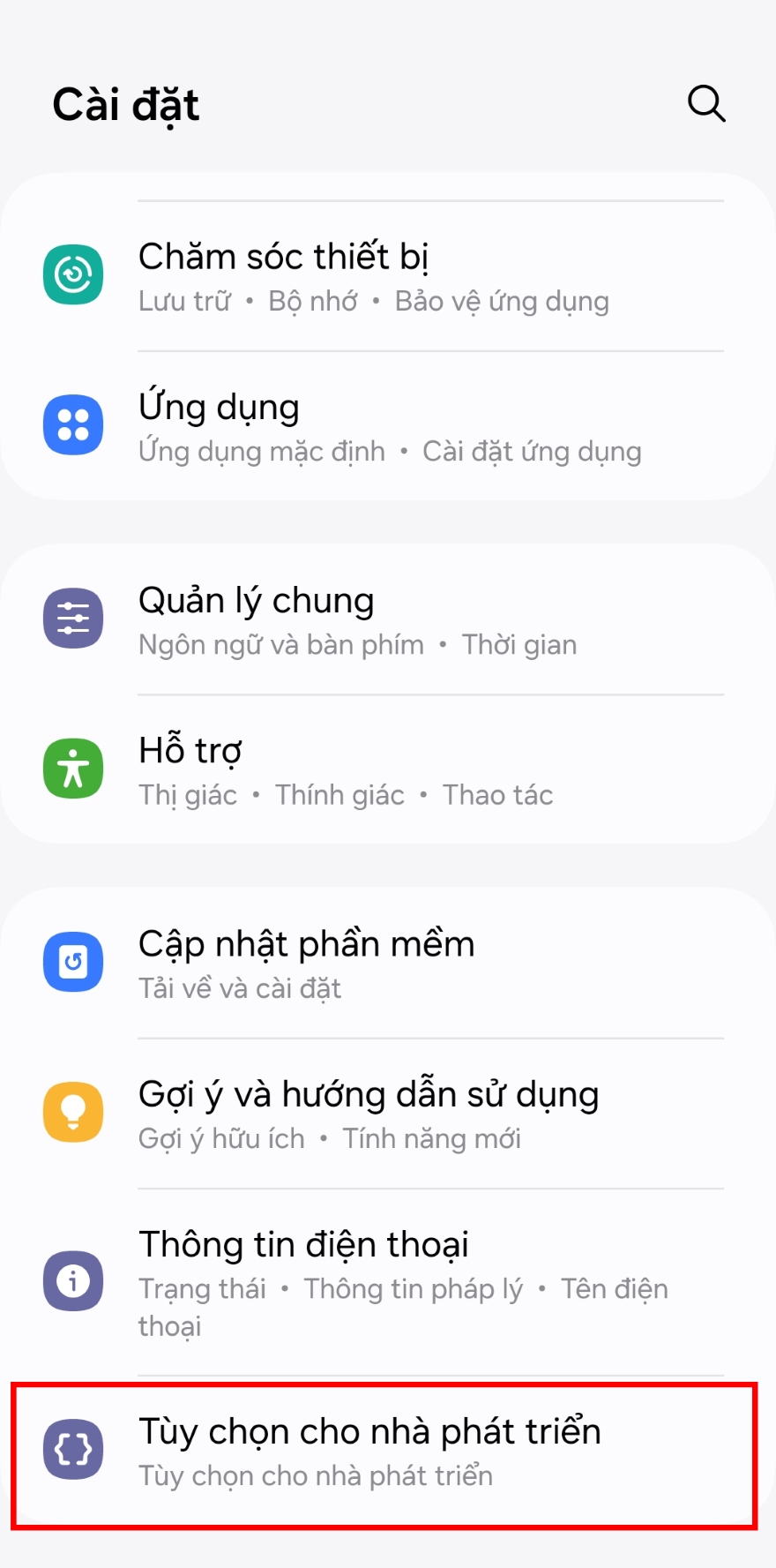Tap Thông tin pháp lý subtitle text
The width and height of the screenshot is (776, 1568).
click(414, 1288)
